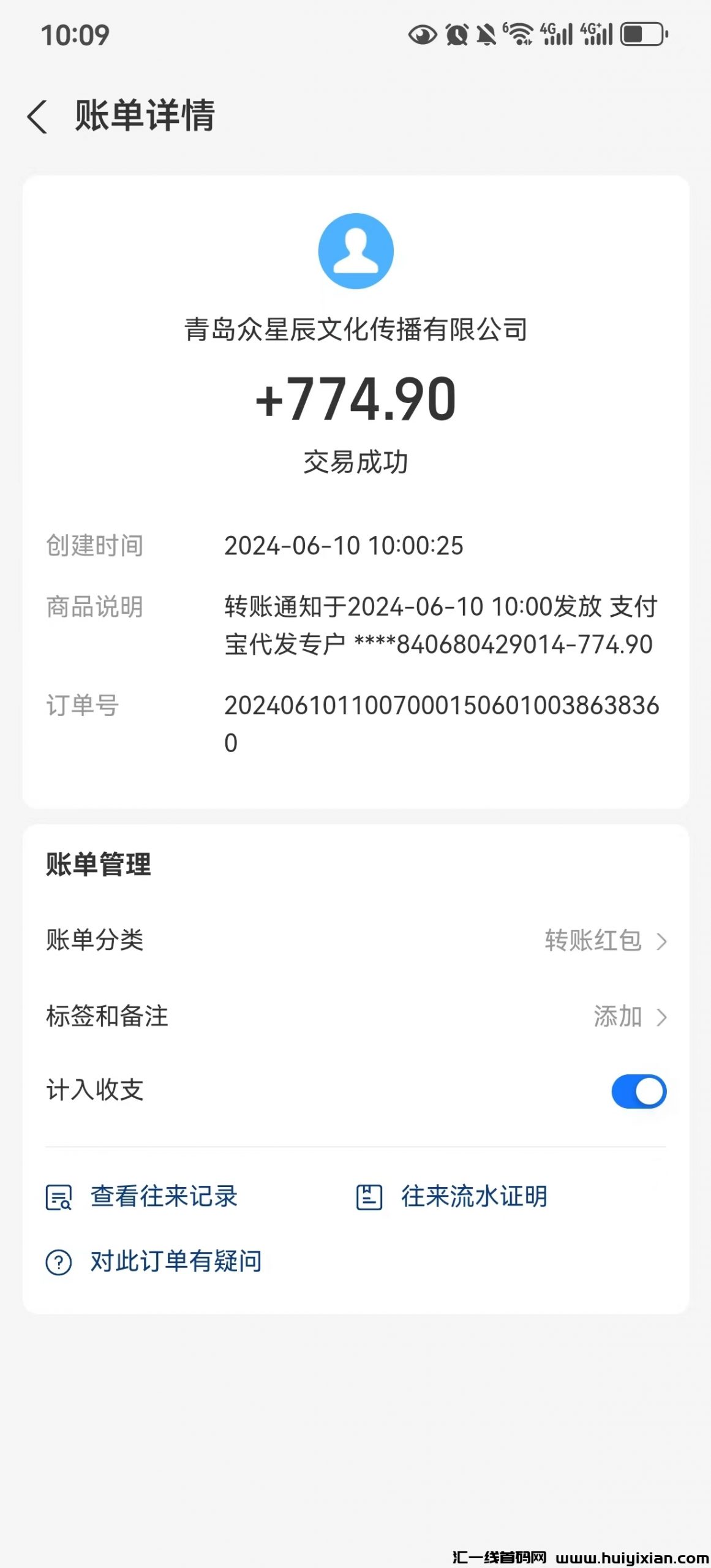Open the 标签和备注 添加 chevron
The image size is (711, 1568).
pos(664,1017)
